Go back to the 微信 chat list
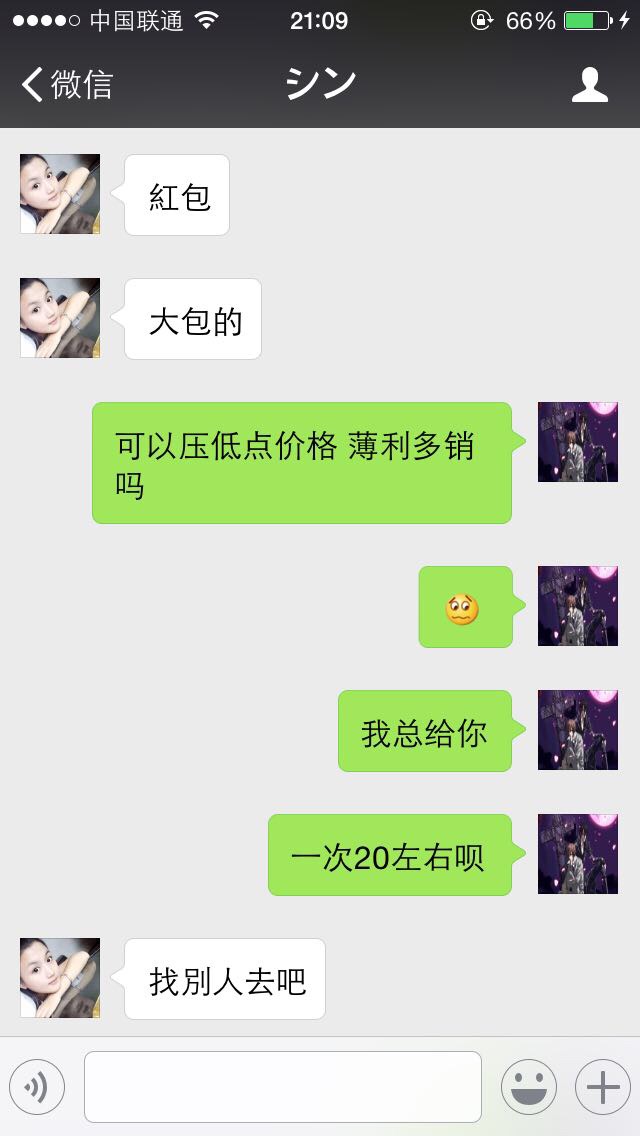This screenshot has height=1136, width=640. coord(66,85)
